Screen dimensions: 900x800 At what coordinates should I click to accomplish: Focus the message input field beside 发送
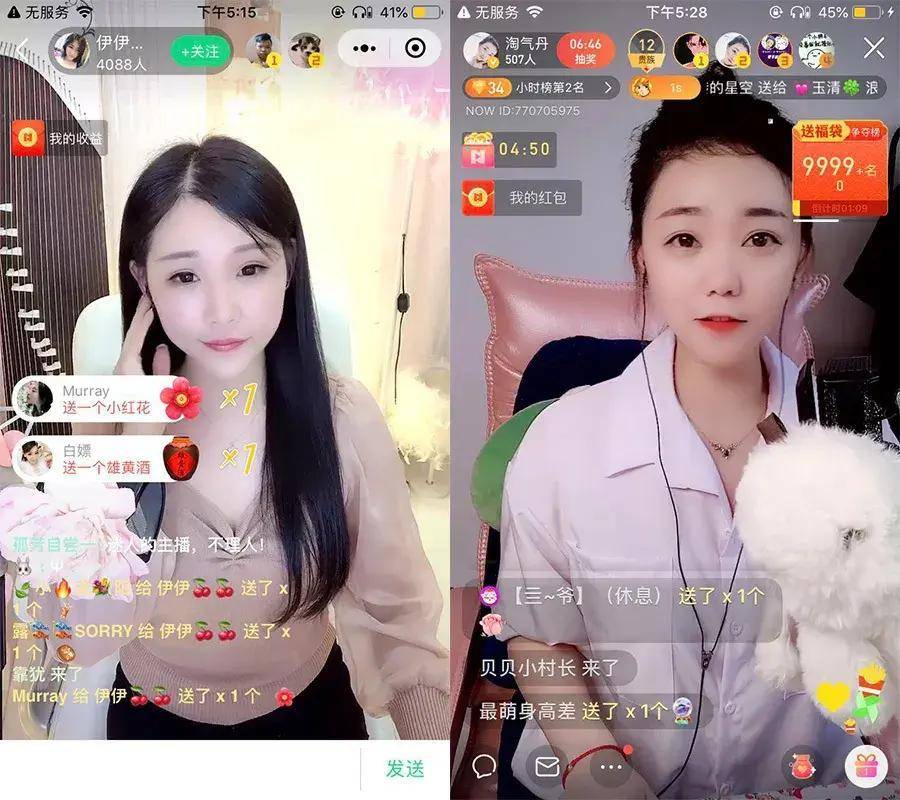[180, 768]
